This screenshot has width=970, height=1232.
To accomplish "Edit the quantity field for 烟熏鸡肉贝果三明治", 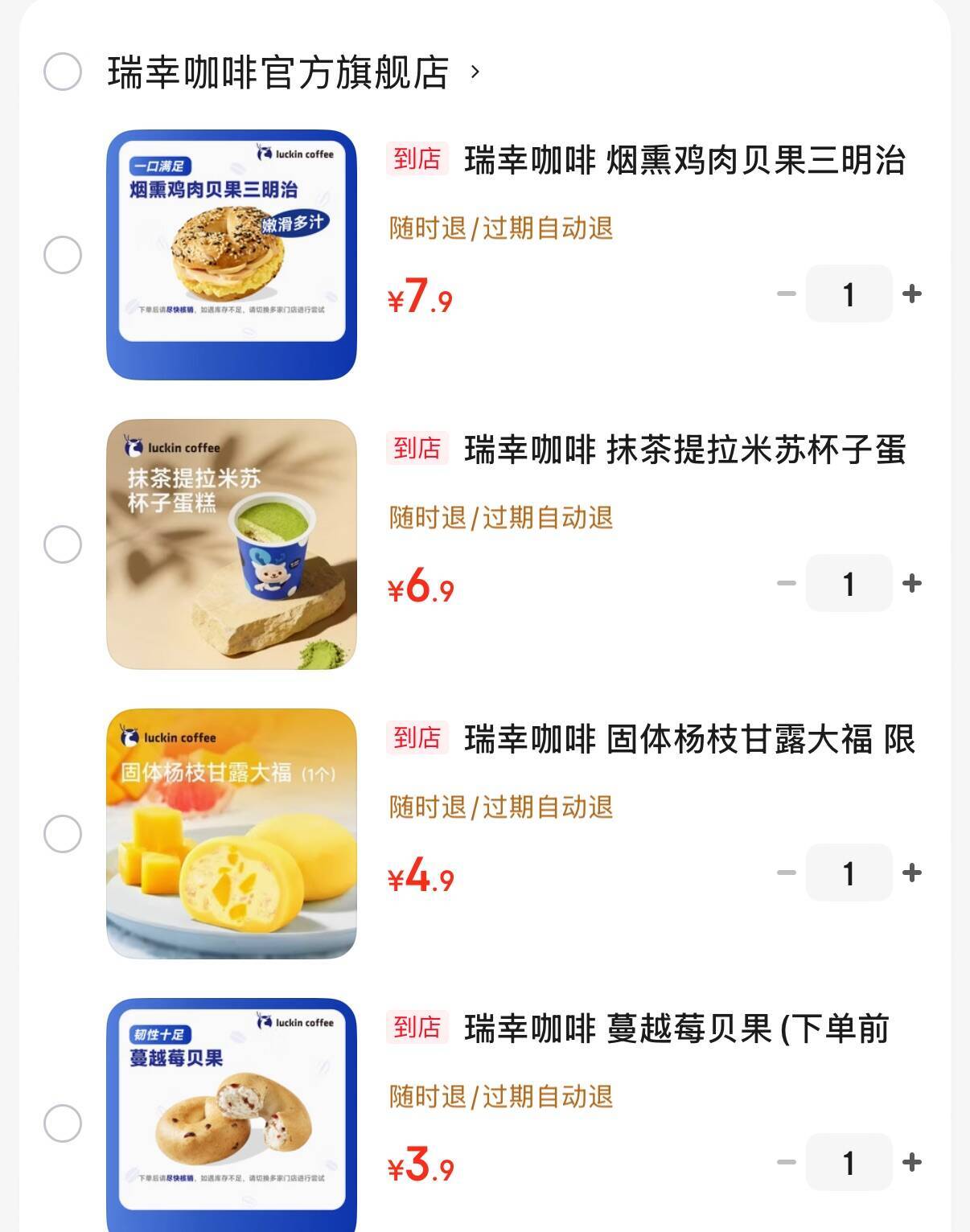I will (849, 294).
